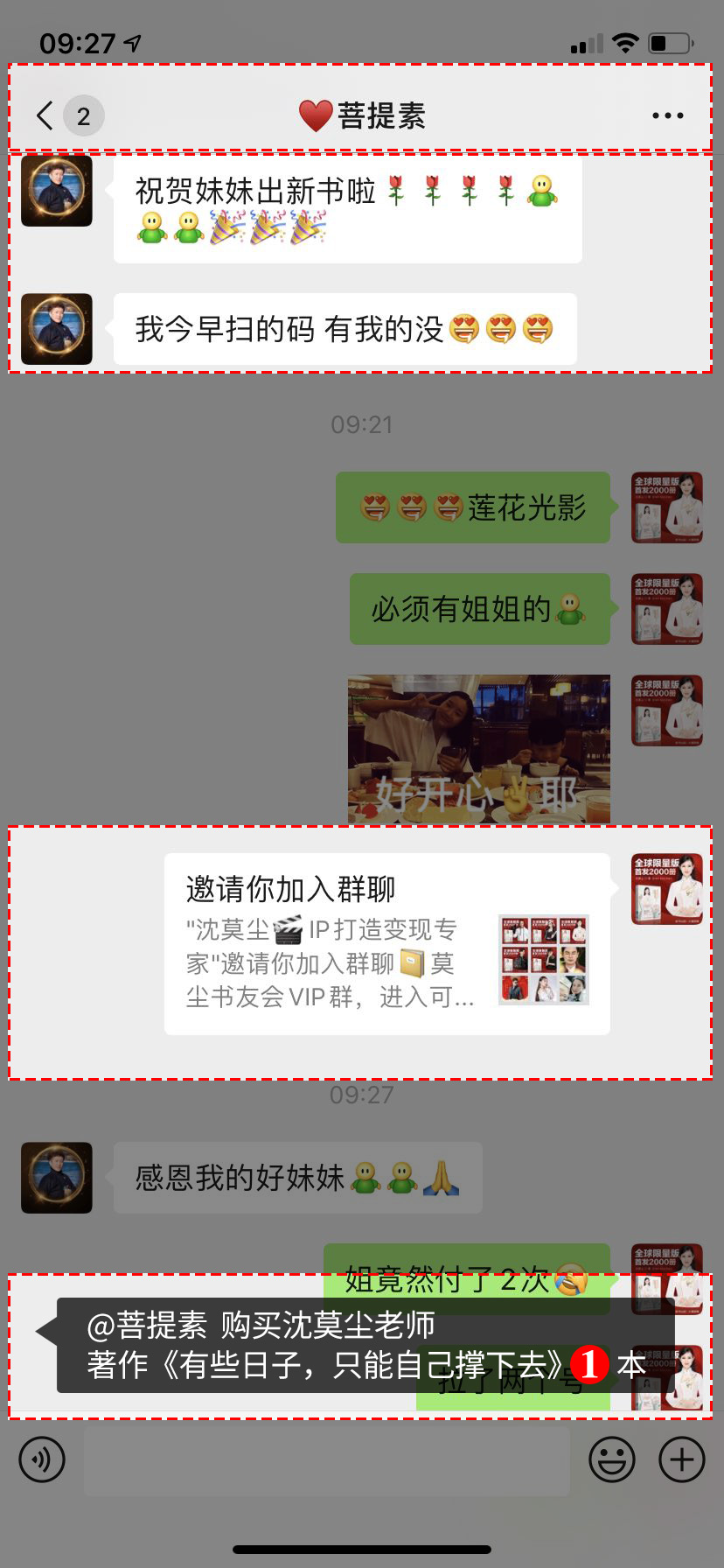The height and width of the screenshot is (1568, 724).
Task: View the shared restaurant photo message
Action: tap(478, 749)
